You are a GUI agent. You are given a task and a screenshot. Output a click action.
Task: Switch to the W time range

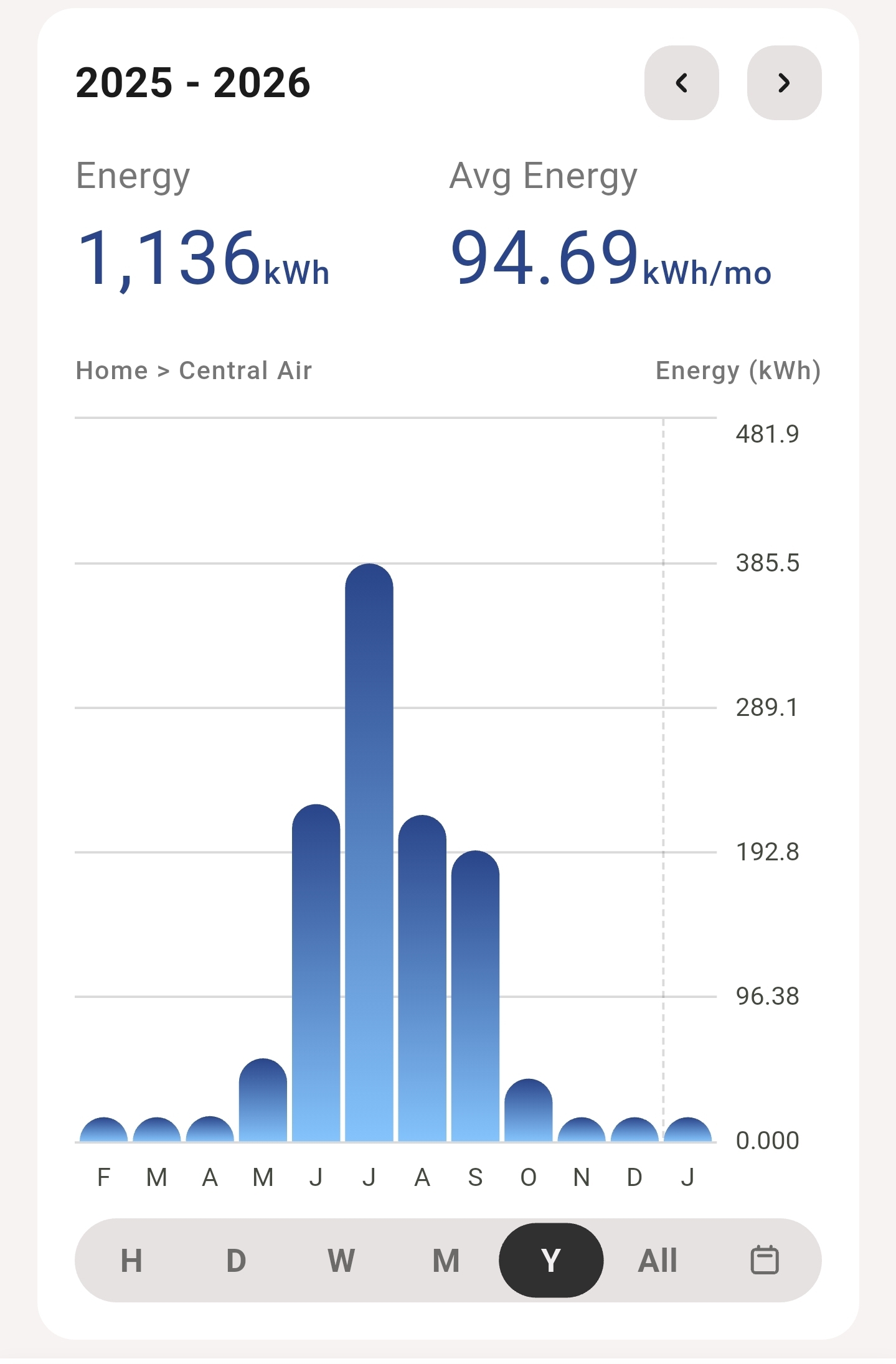341,1261
